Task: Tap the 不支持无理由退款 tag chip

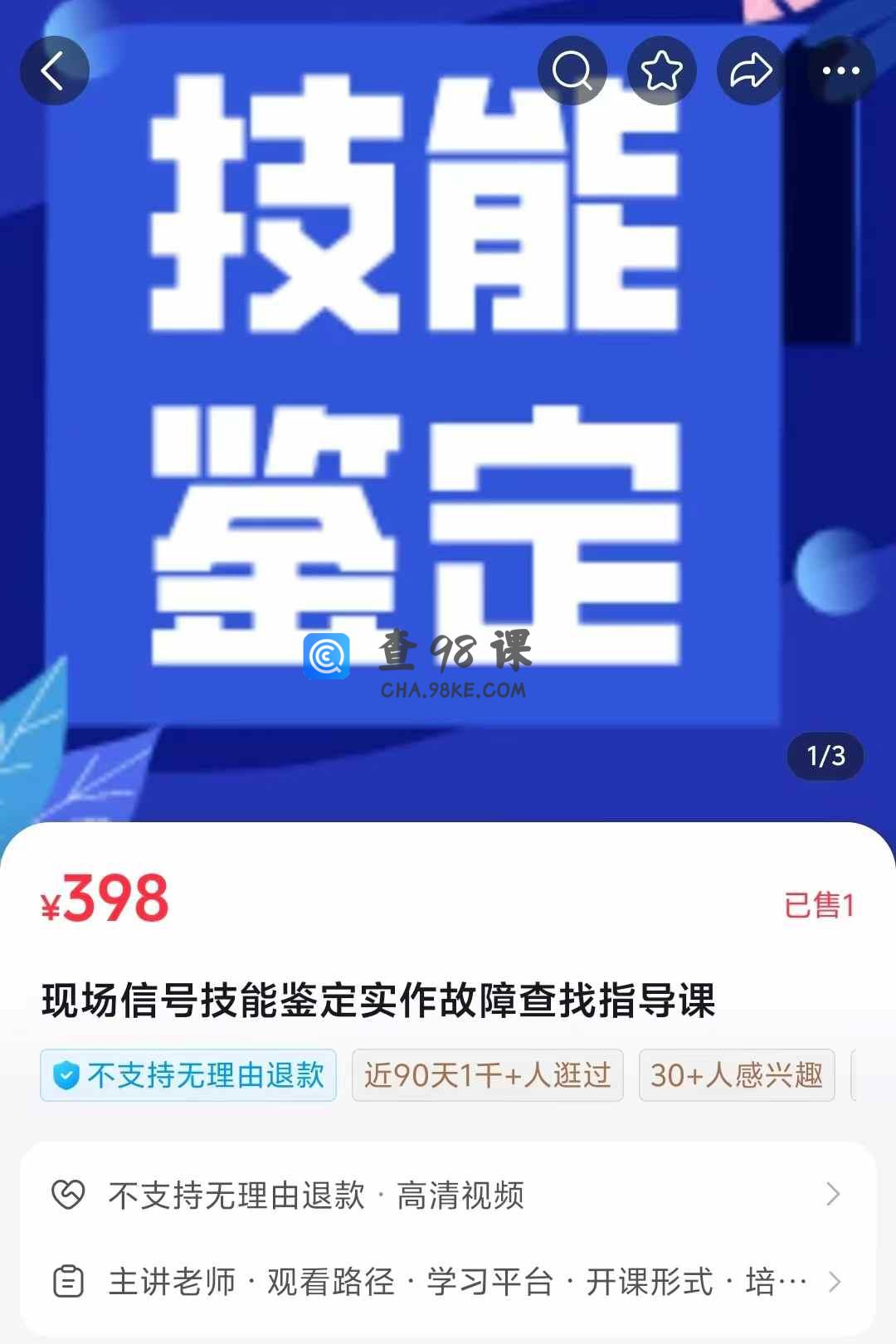Action: pos(188,1075)
